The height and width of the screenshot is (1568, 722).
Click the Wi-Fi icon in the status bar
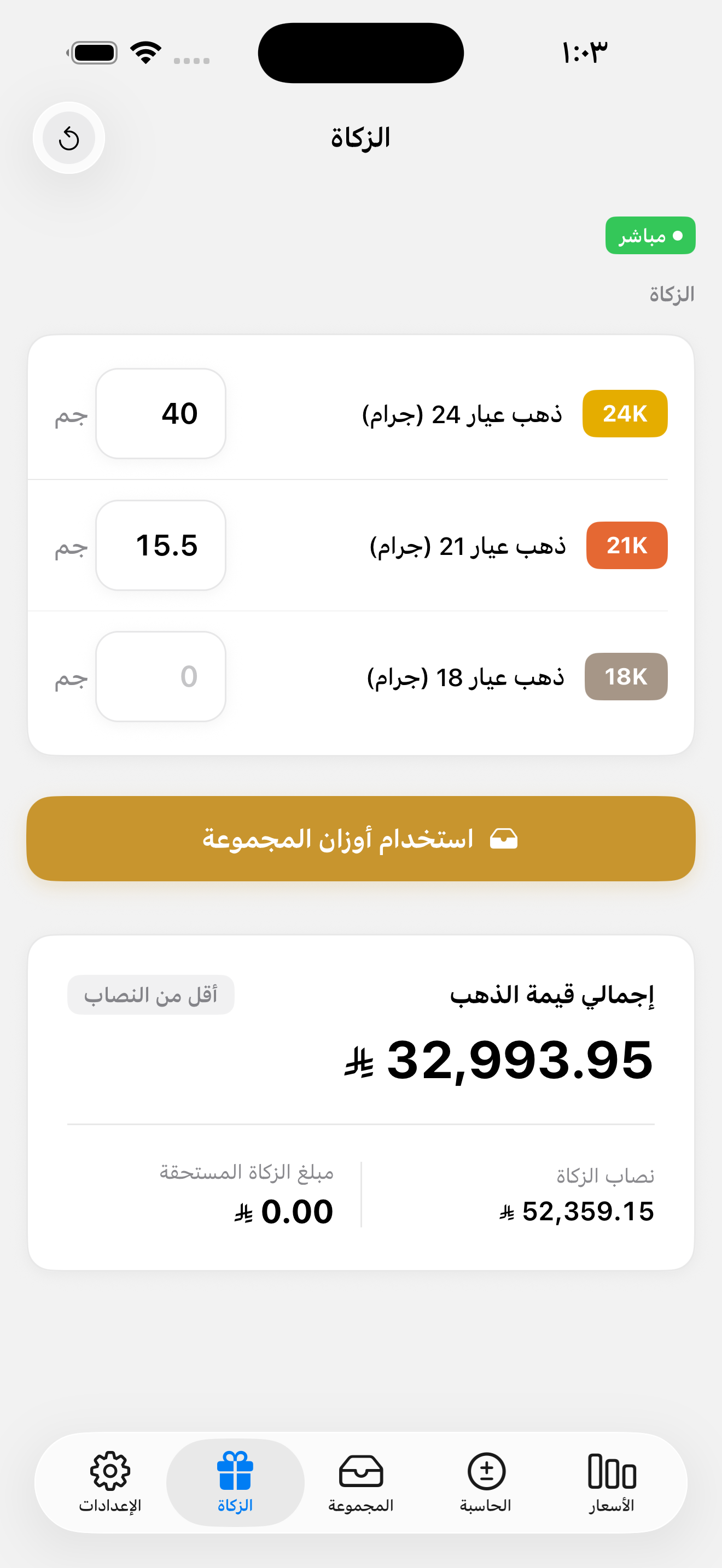pyautogui.click(x=145, y=52)
